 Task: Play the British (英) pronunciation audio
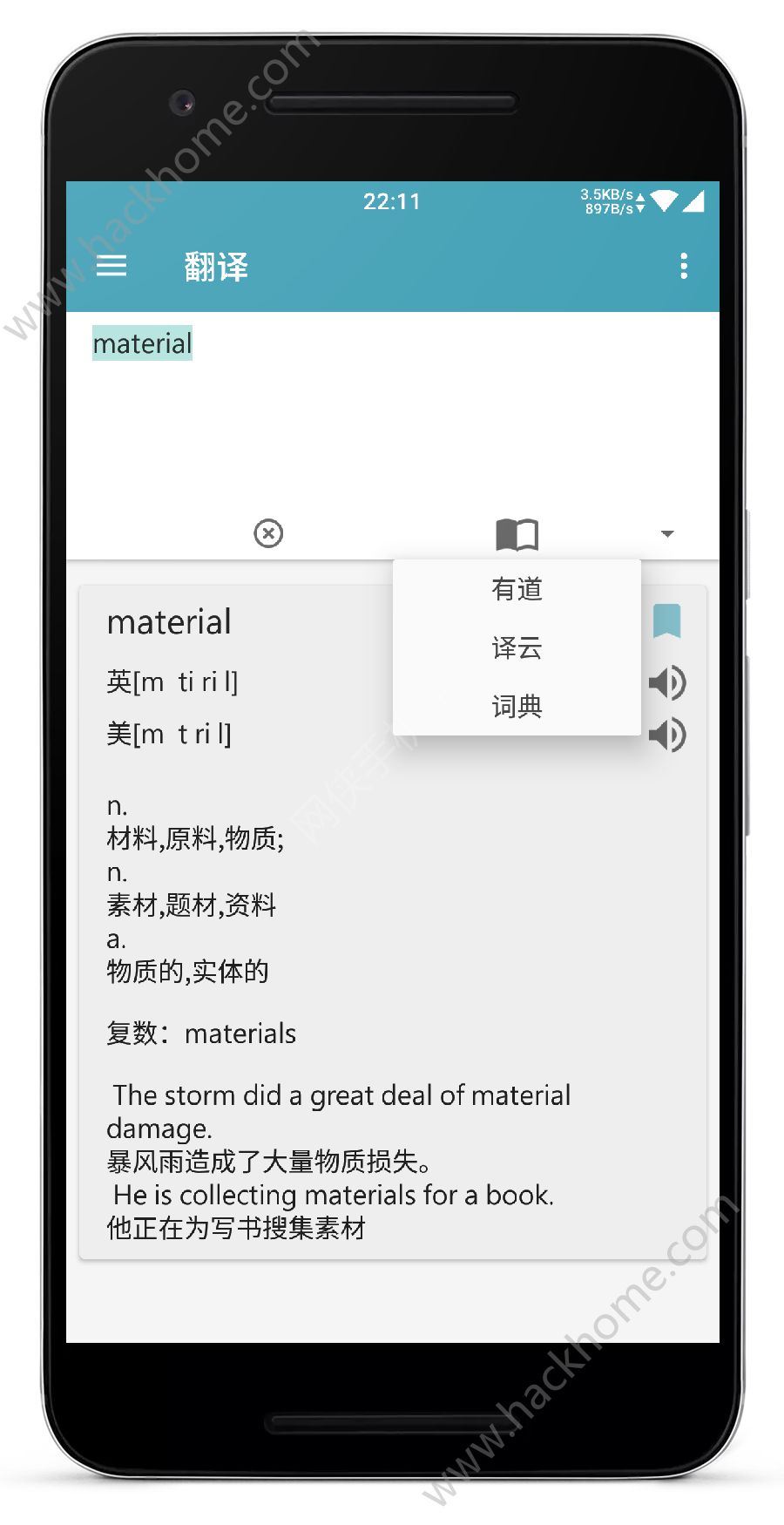tap(668, 682)
